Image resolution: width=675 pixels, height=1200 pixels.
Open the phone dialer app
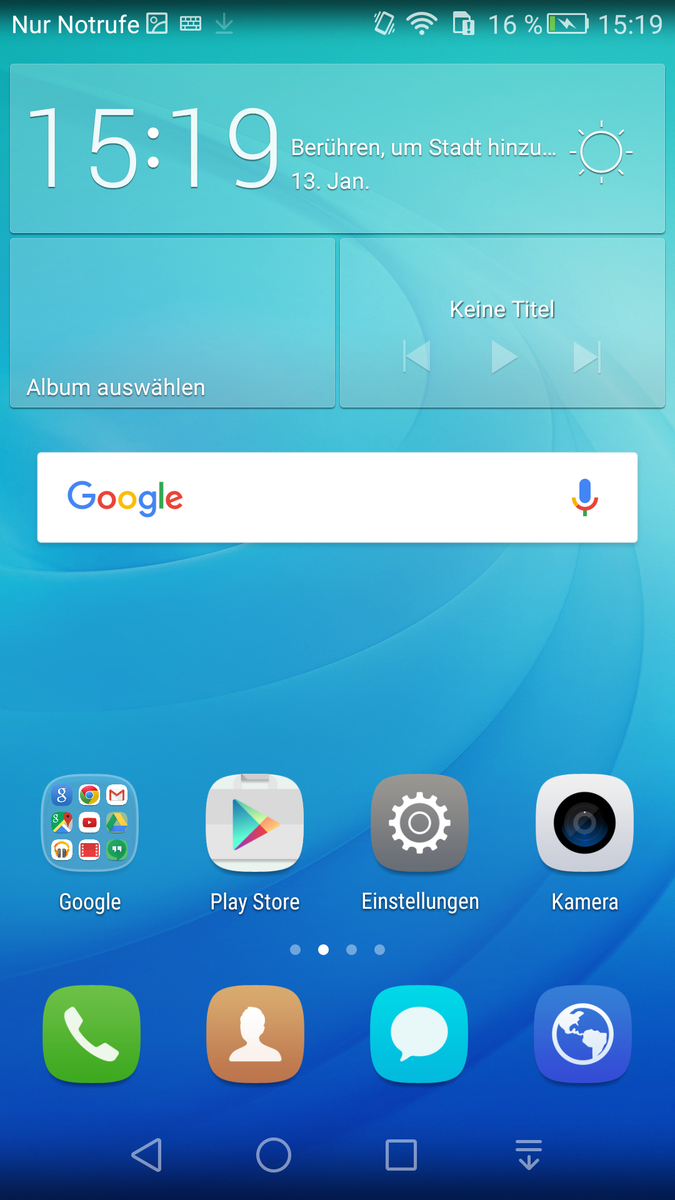pos(91,1034)
